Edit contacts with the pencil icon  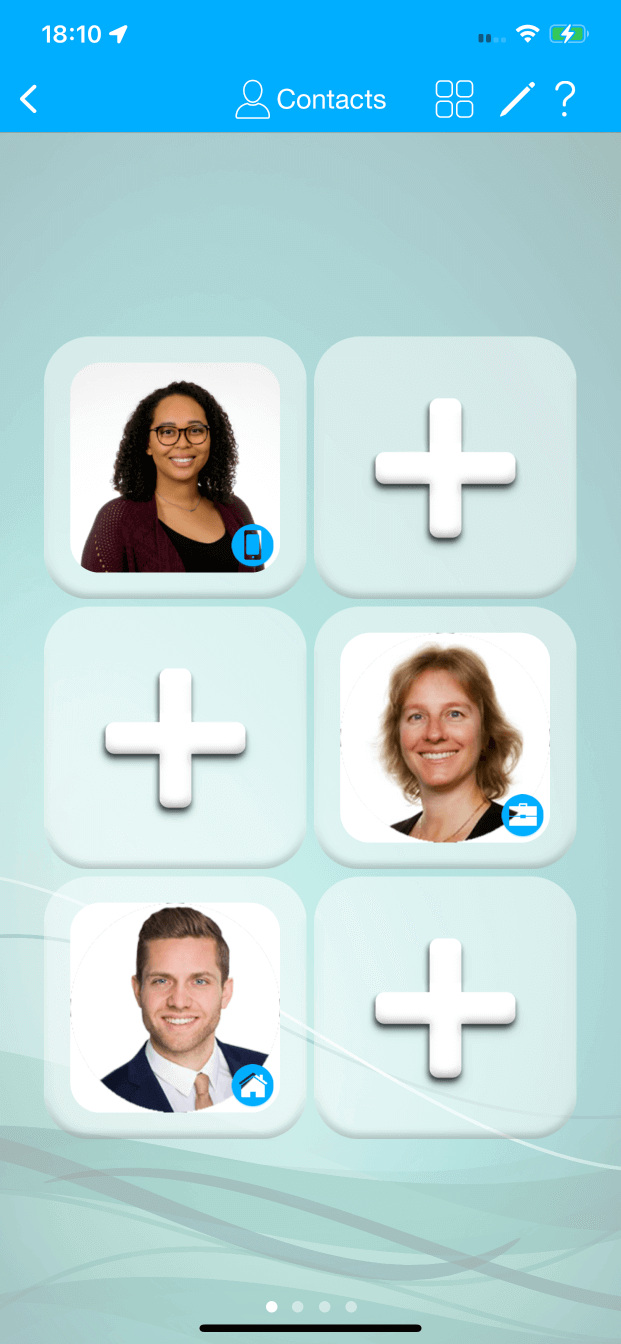click(x=517, y=99)
